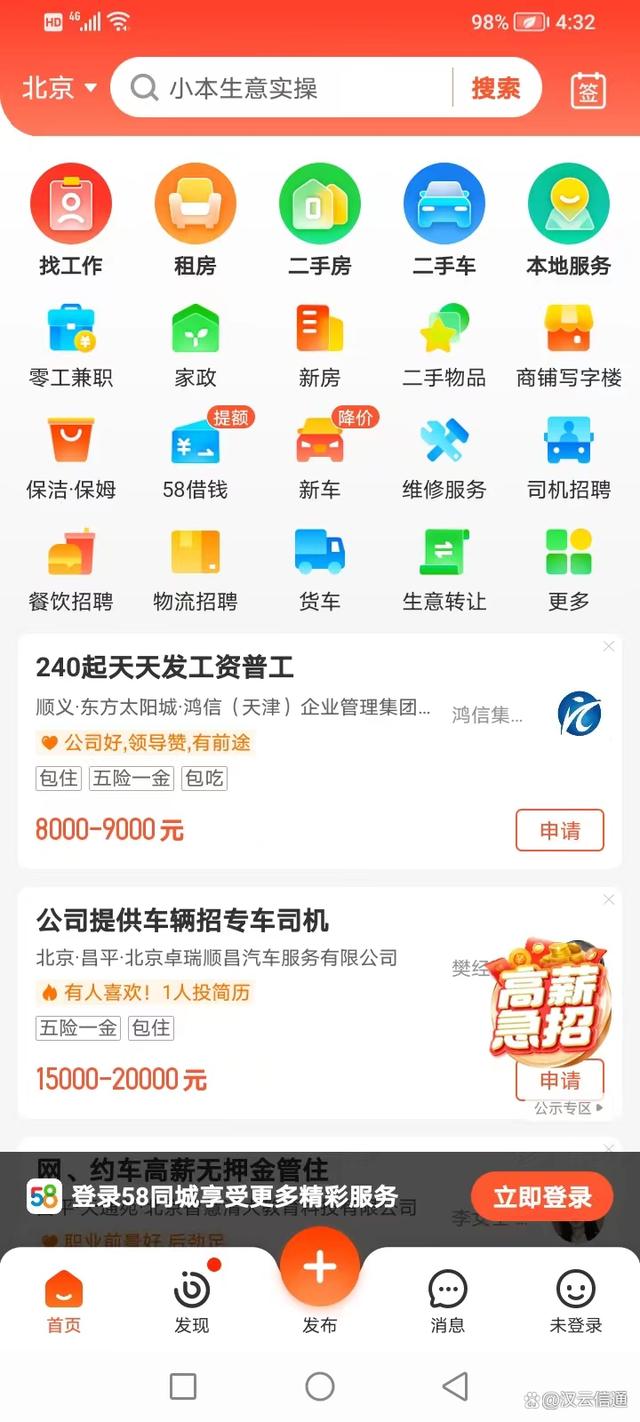Tap the 发布 plus button
This screenshot has height=1422, width=640.
(320, 1268)
